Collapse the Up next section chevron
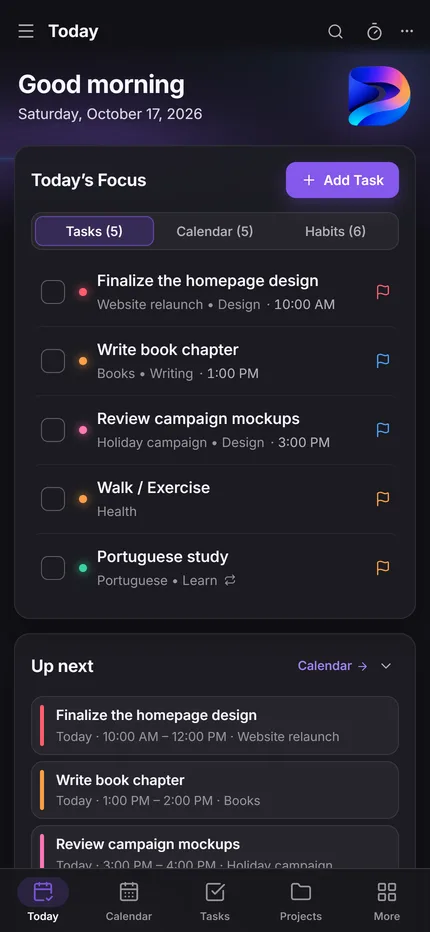The height and width of the screenshot is (932, 430). point(386,666)
